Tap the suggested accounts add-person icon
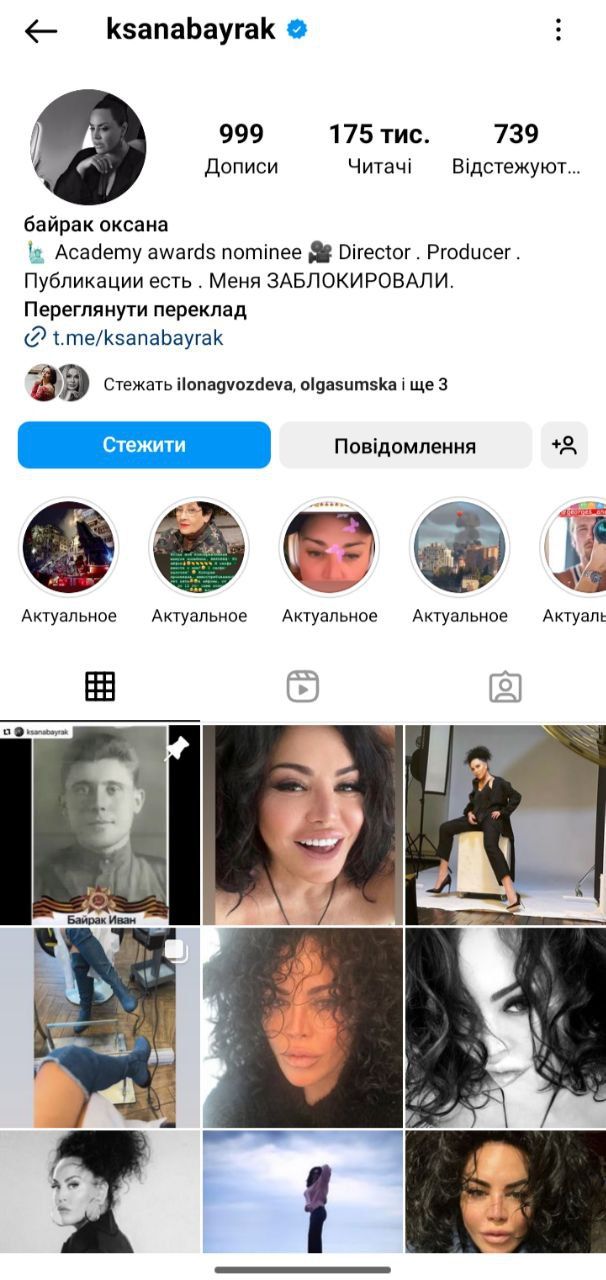 [564, 445]
